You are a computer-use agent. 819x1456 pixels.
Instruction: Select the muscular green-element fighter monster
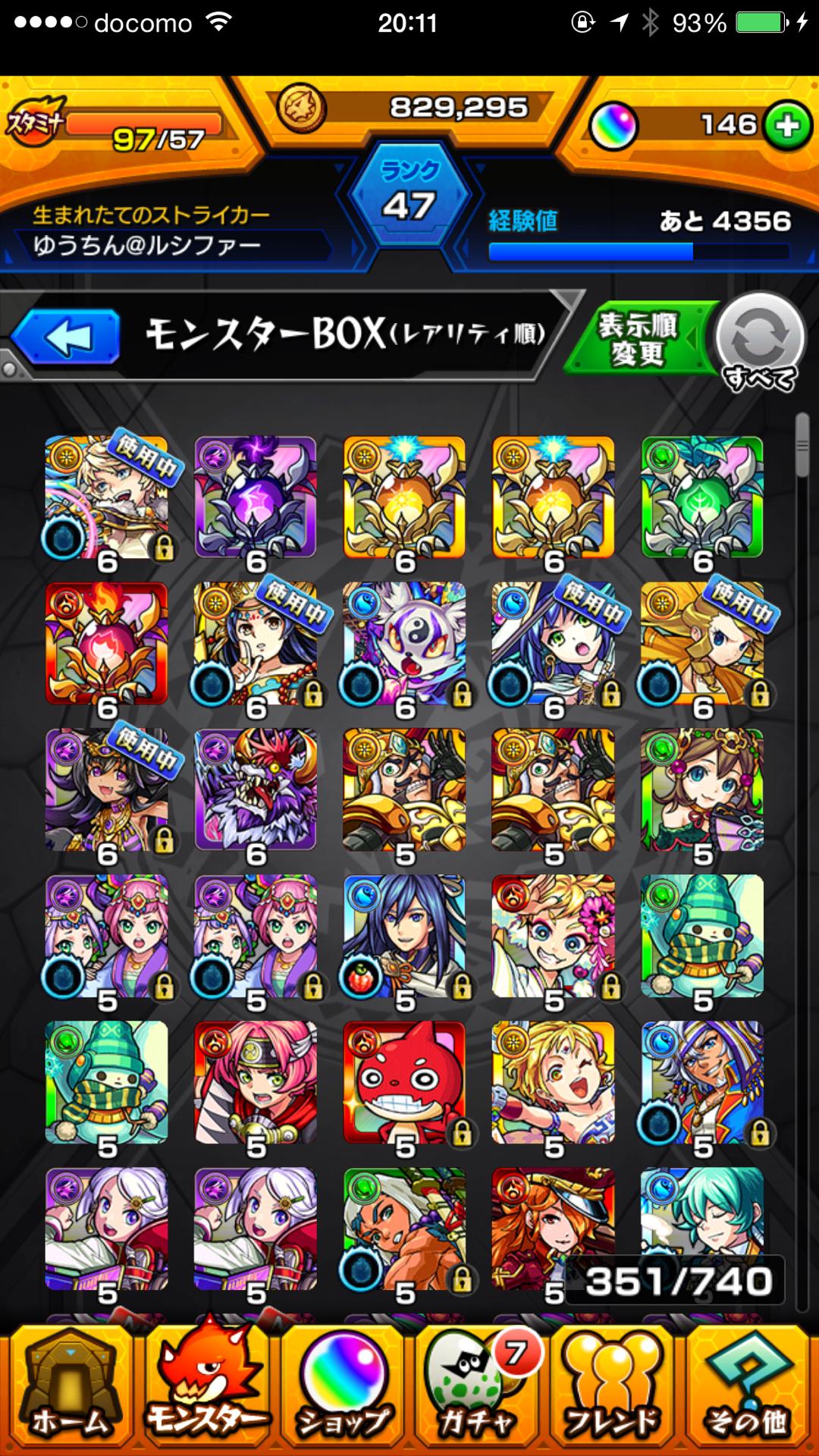tap(404, 1228)
